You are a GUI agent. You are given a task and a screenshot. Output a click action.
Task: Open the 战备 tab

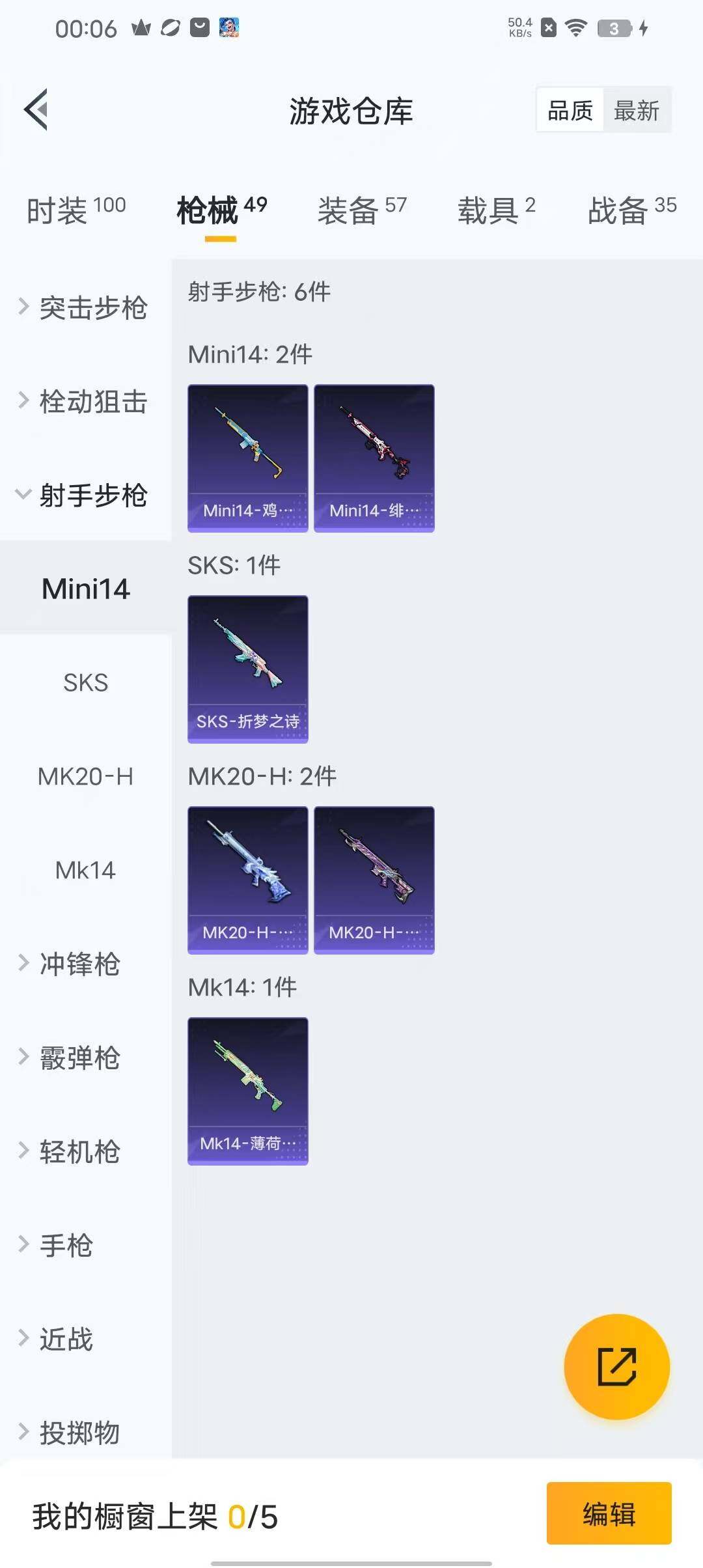pos(631,210)
